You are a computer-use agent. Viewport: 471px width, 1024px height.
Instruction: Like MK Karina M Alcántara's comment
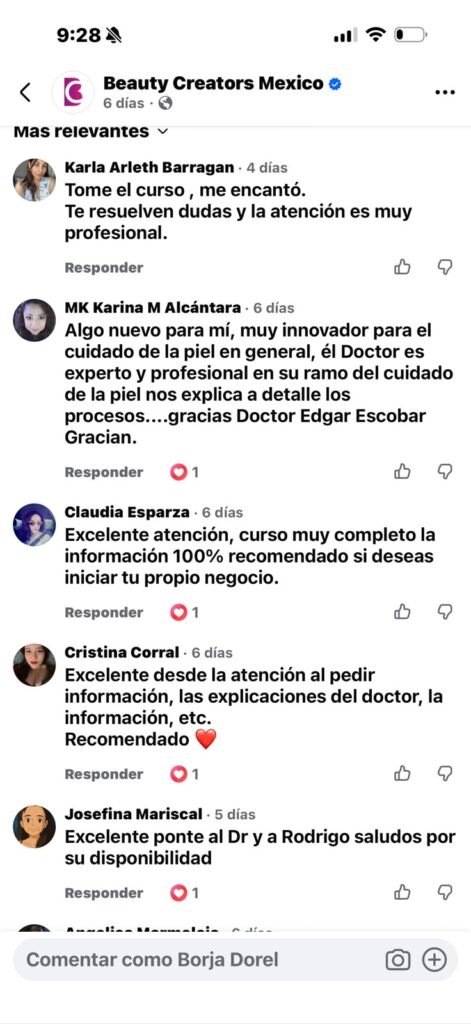click(x=402, y=471)
